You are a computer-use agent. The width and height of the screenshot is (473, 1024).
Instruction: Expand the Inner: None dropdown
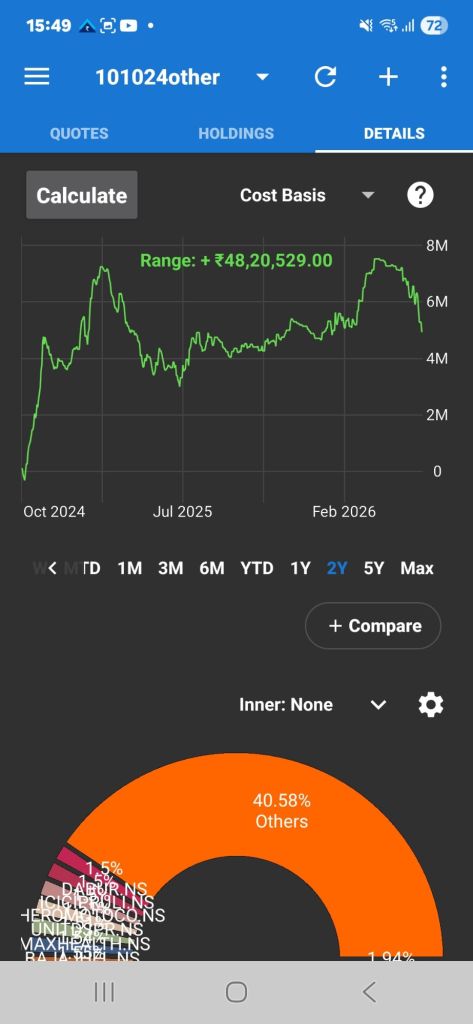pos(313,705)
